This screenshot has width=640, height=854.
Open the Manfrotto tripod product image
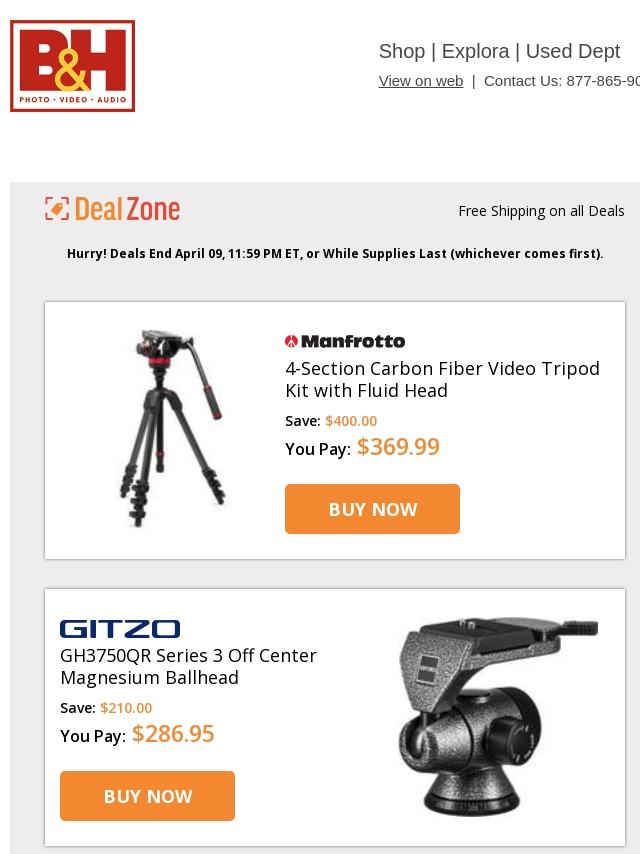(170, 428)
